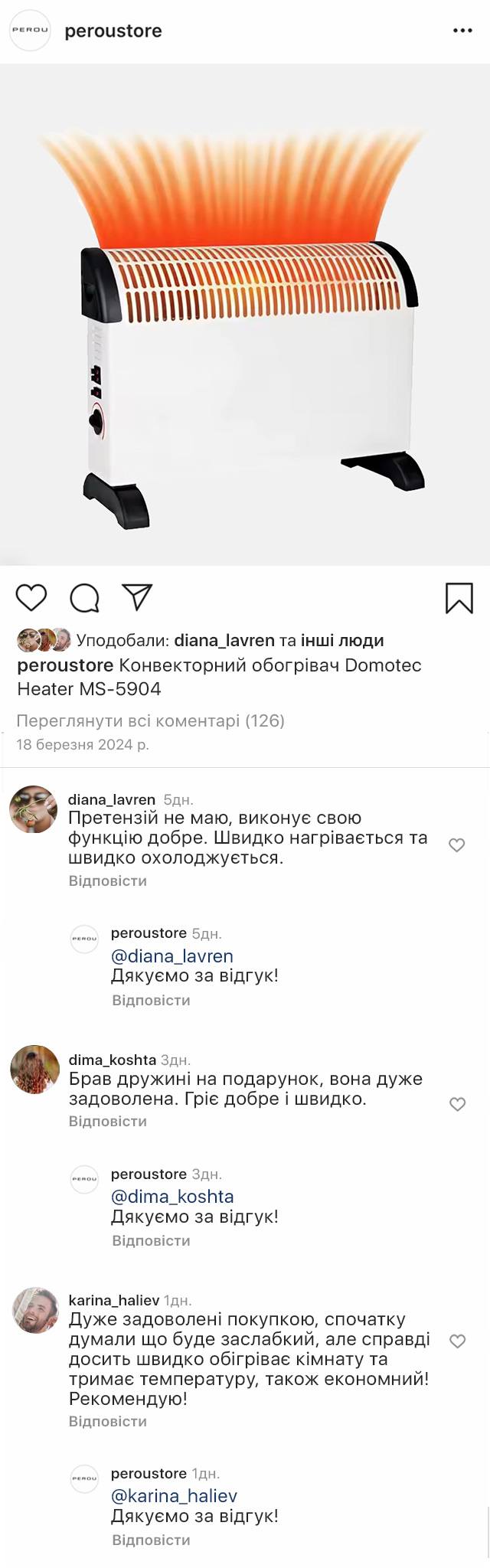Open the @dima_koshta mention link

[x=172, y=1197]
